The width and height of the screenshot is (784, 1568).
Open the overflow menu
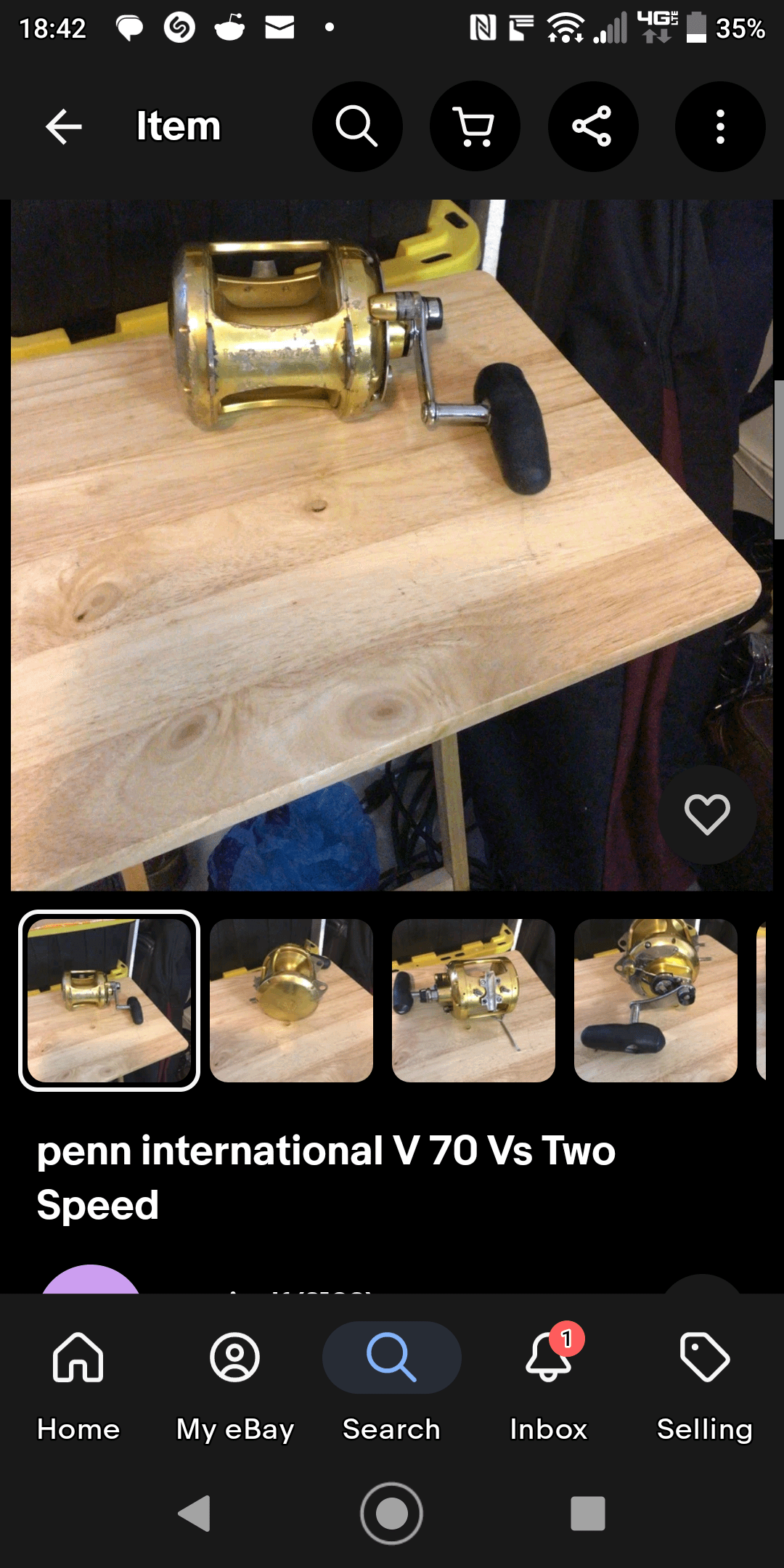click(719, 126)
